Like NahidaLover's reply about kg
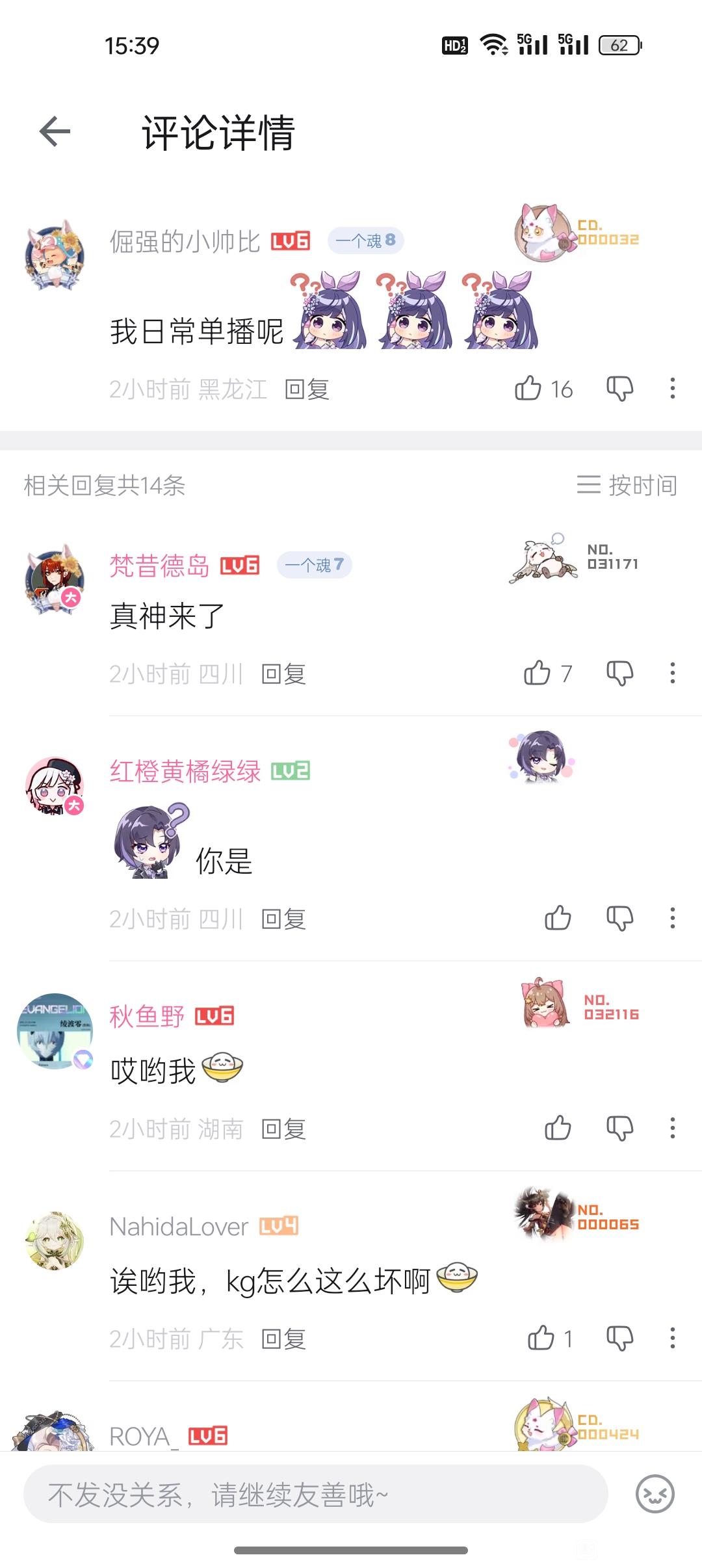This screenshot has width=702, height=1568. (x=541, y=1339)
